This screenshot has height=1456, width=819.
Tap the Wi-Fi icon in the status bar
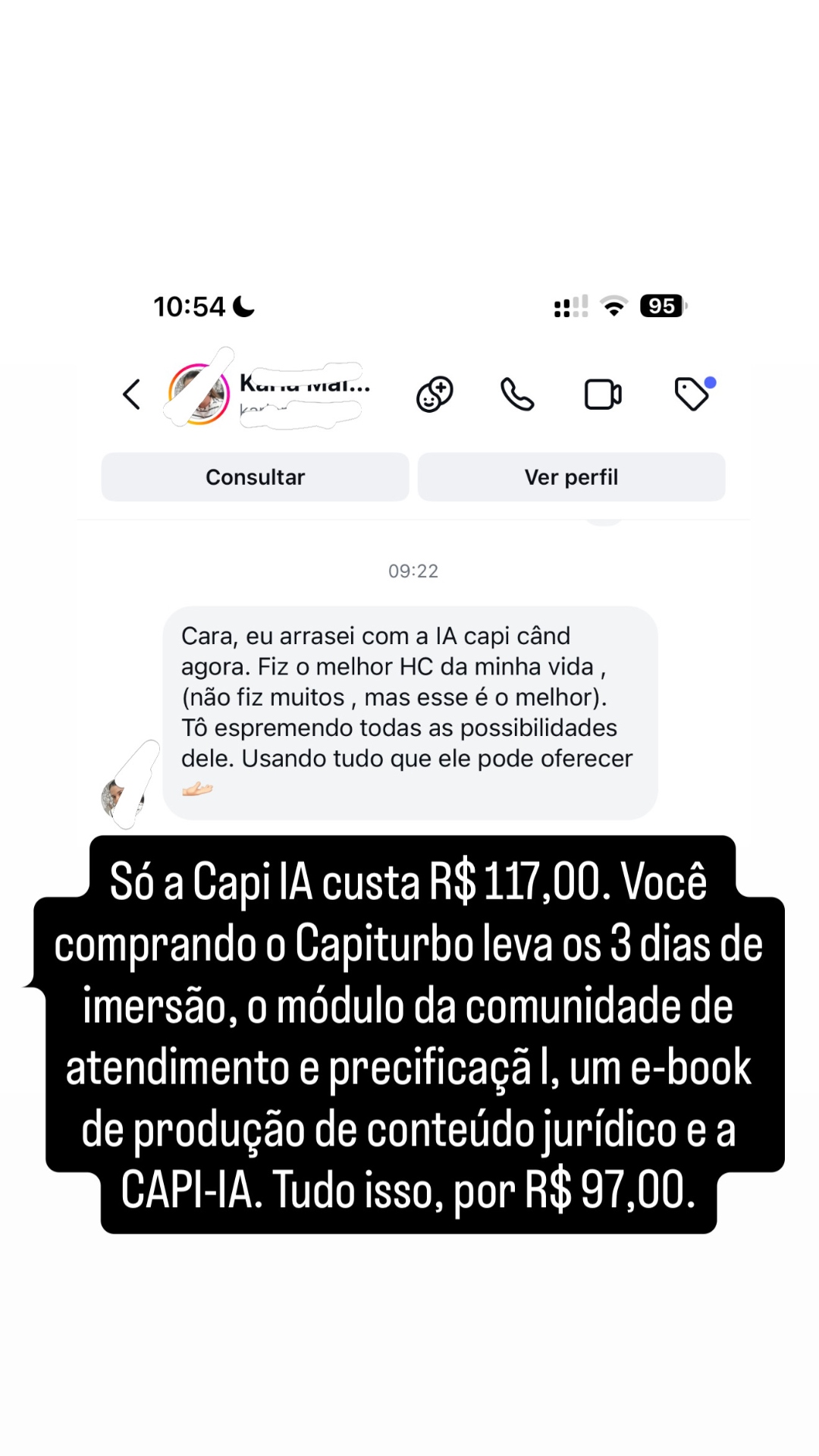click(x=613, y=306)
